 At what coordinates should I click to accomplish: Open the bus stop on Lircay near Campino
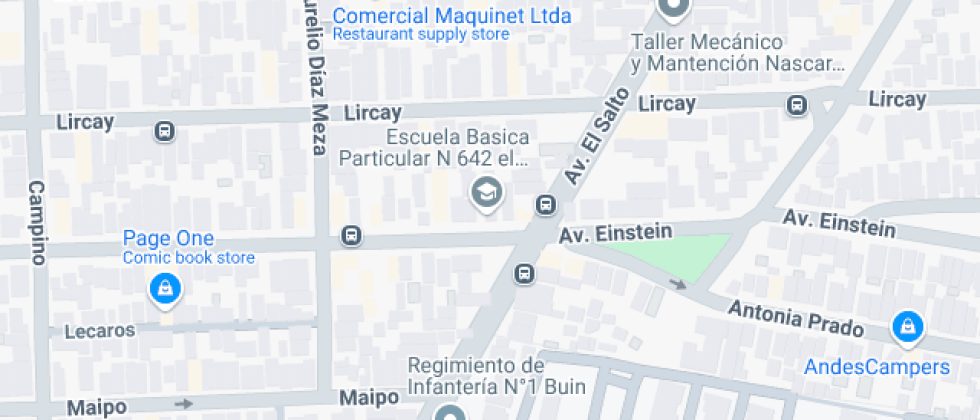pyautogui.click(x=164, y=131)
